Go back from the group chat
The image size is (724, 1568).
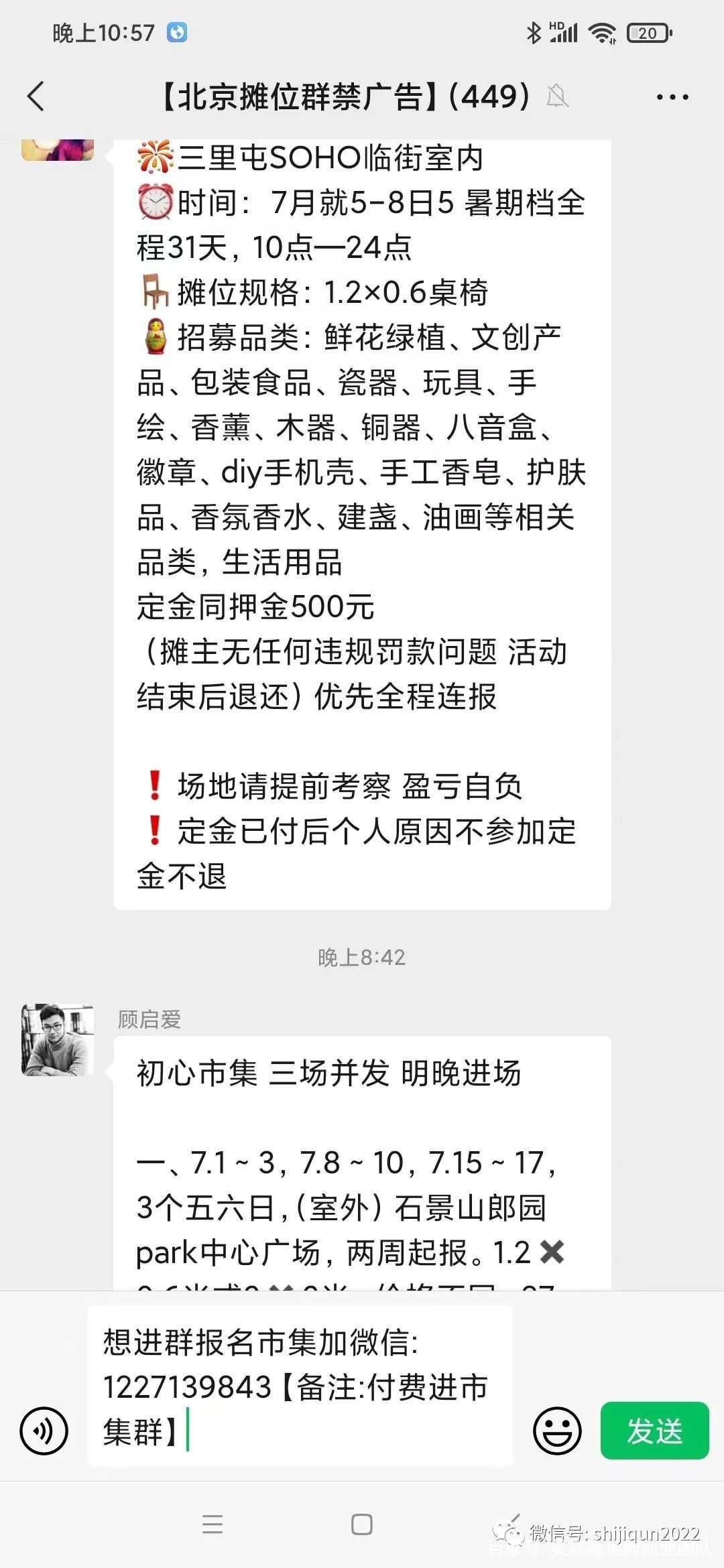[x=36, y=96]
